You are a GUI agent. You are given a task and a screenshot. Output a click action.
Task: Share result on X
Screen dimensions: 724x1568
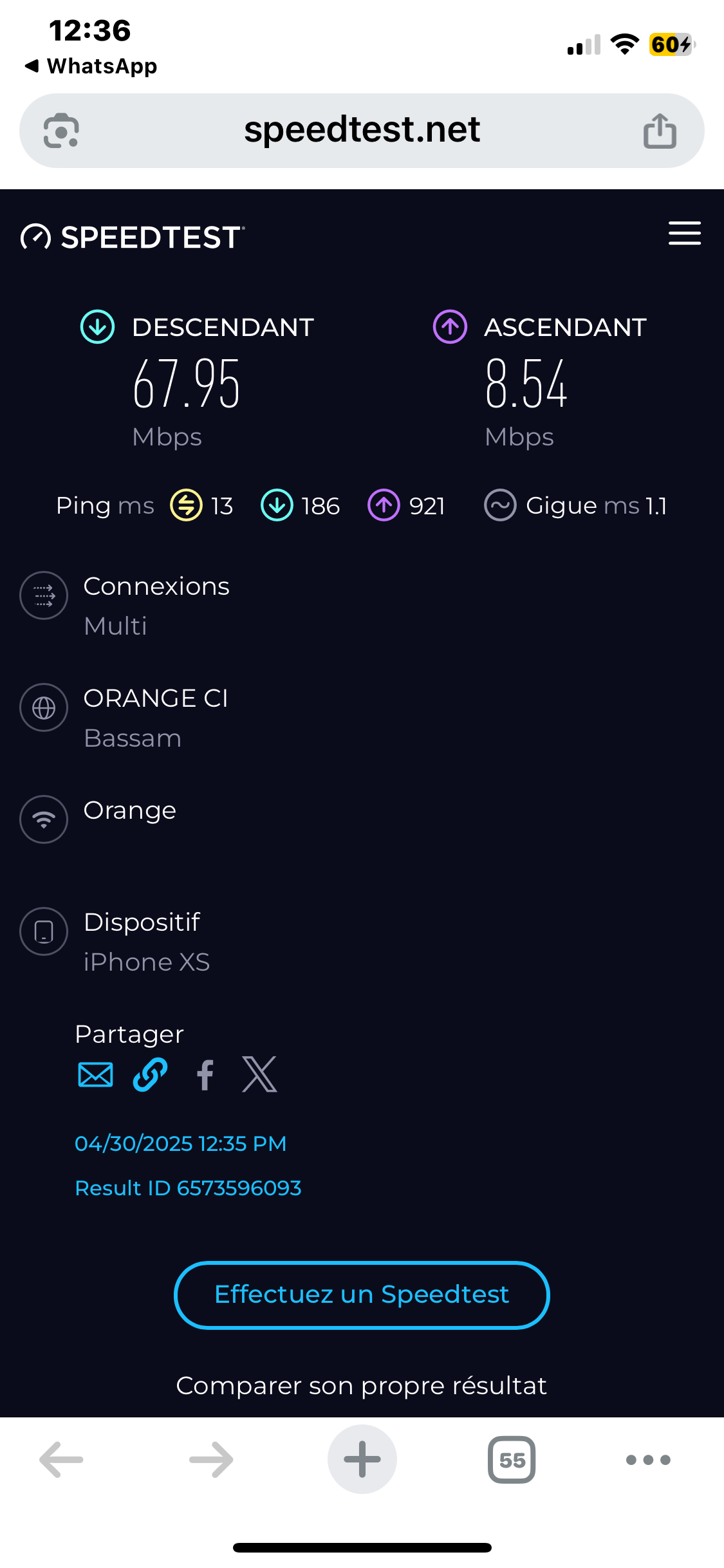(x=259, y=1074)
